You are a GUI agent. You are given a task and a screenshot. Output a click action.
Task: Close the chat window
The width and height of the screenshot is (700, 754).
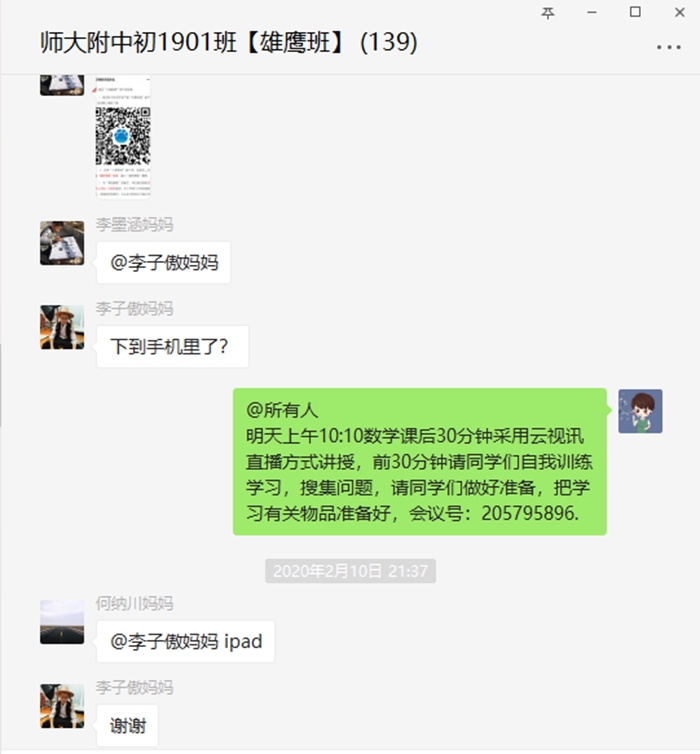pyautogui.click(x=677, y=12)
